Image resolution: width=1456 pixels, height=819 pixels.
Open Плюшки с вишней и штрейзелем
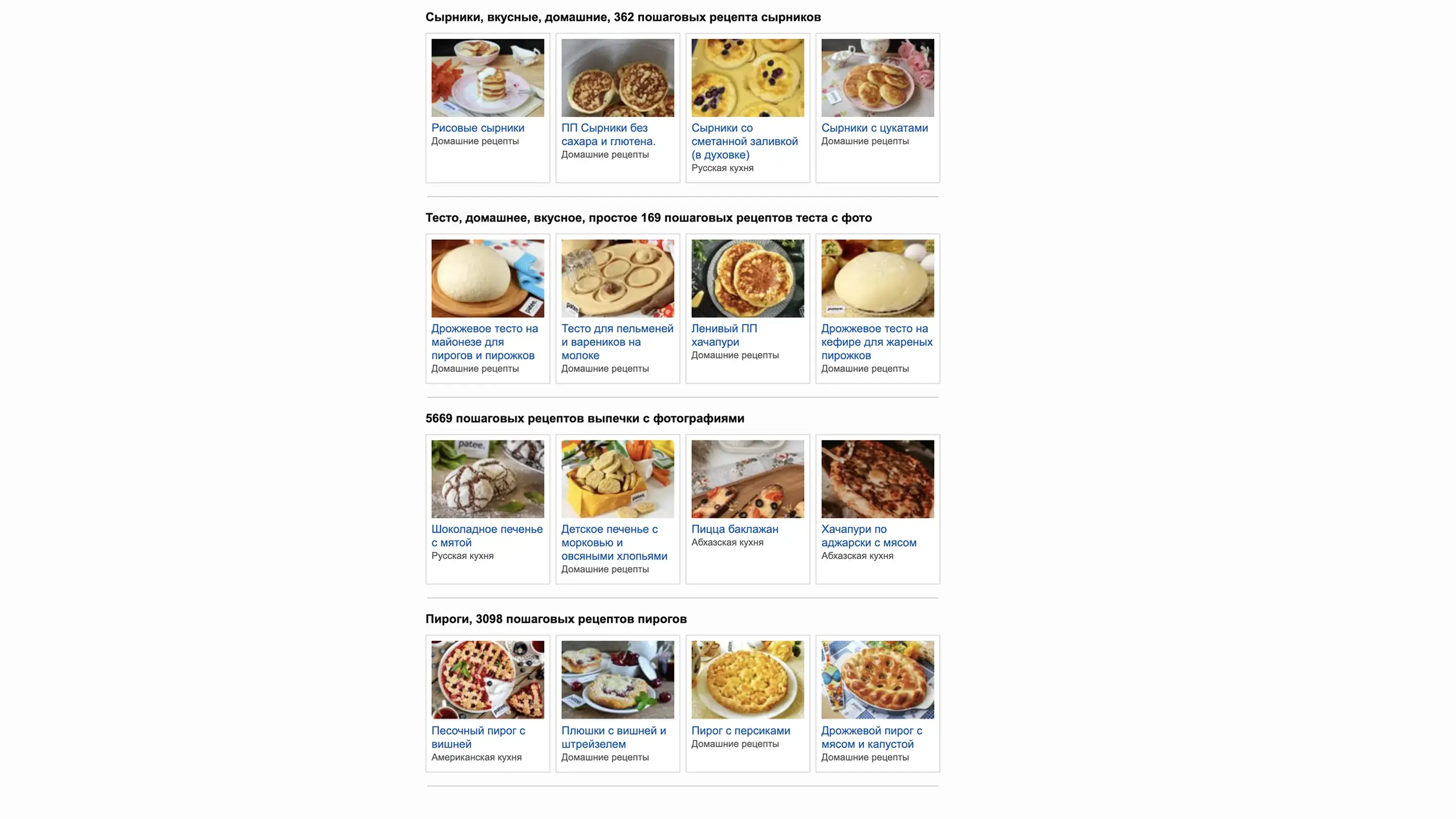tap(613, 737)
